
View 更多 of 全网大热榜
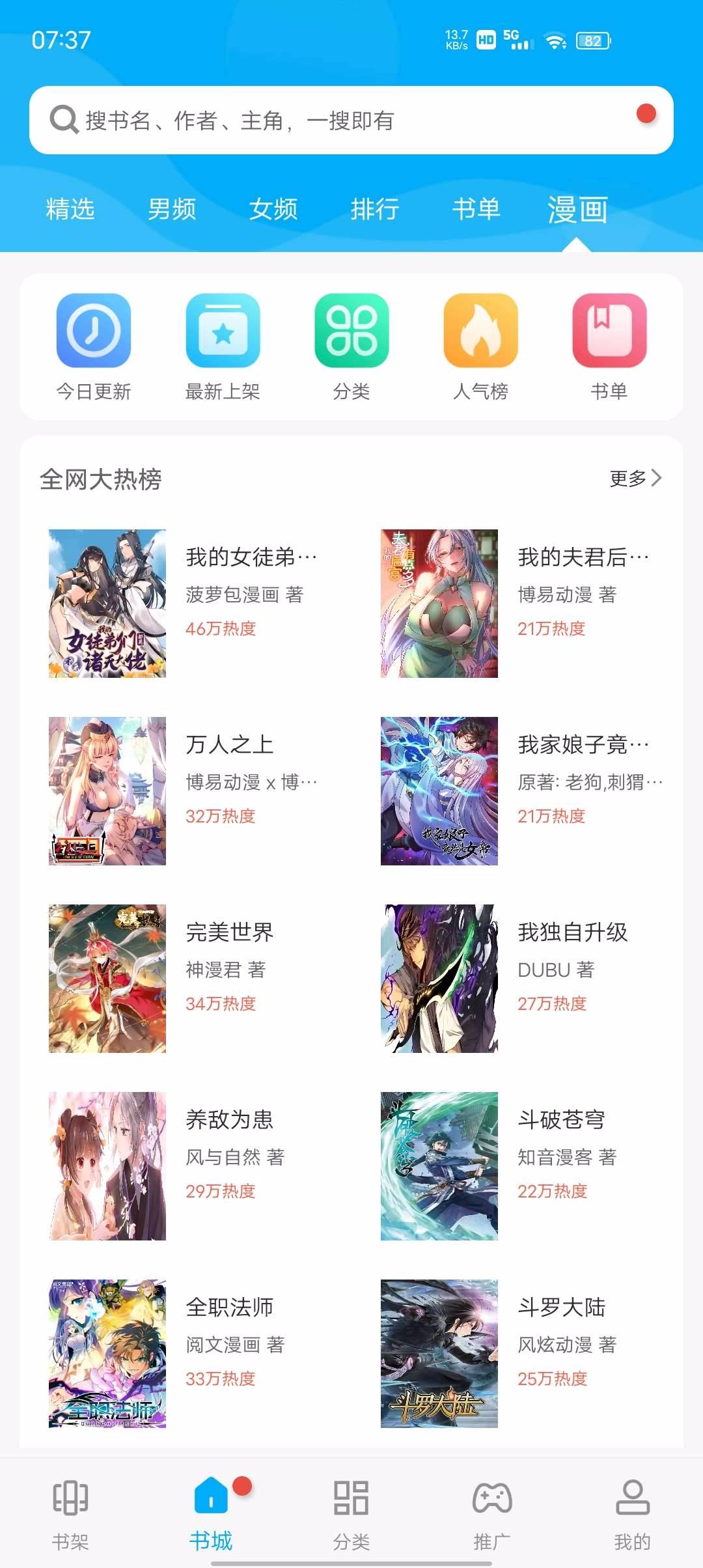(635, 479)
